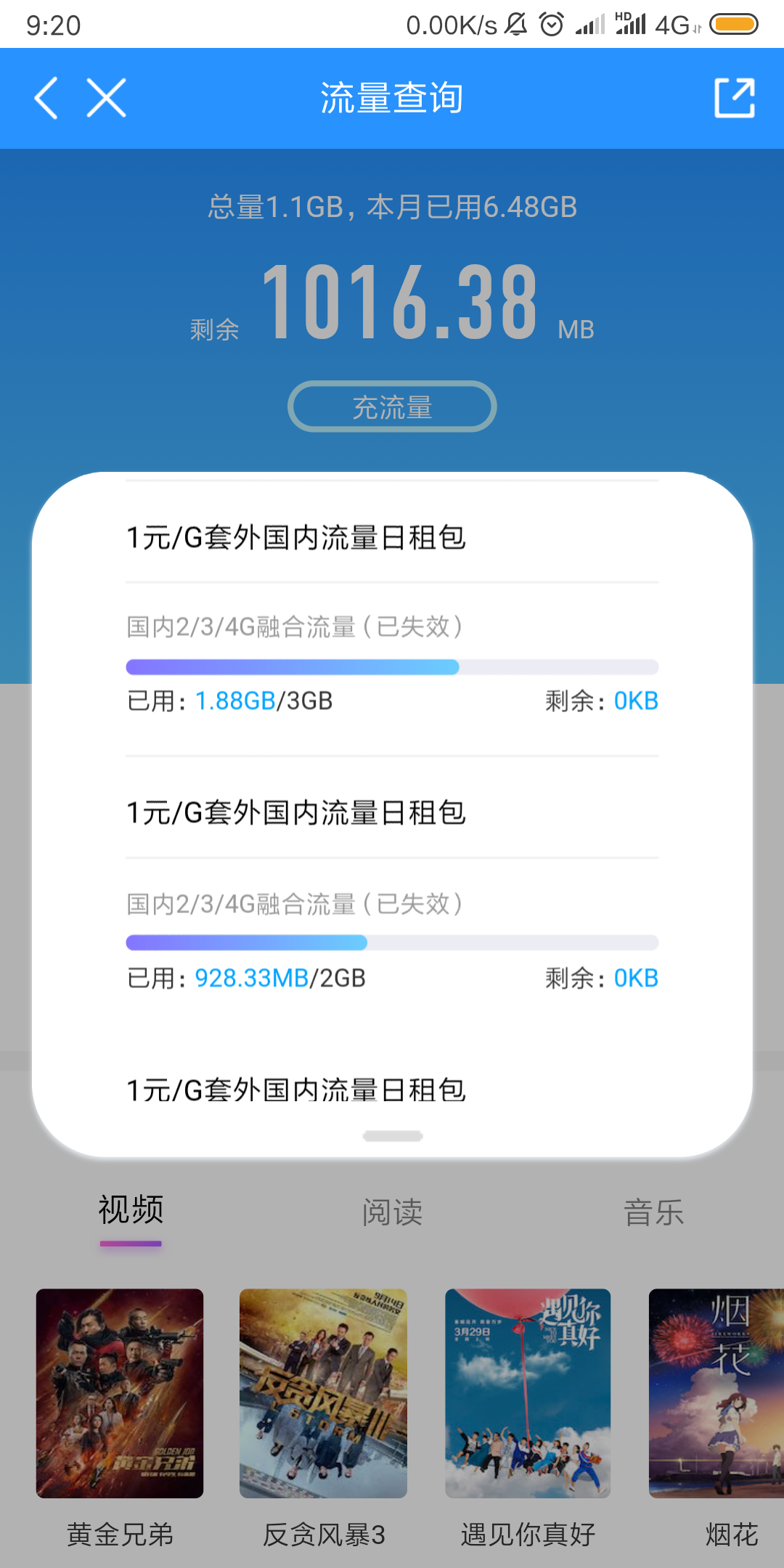Open the movie 反贪风暴3
This screenshot has width=784, height=1568.
click(x=323, y=1392)
